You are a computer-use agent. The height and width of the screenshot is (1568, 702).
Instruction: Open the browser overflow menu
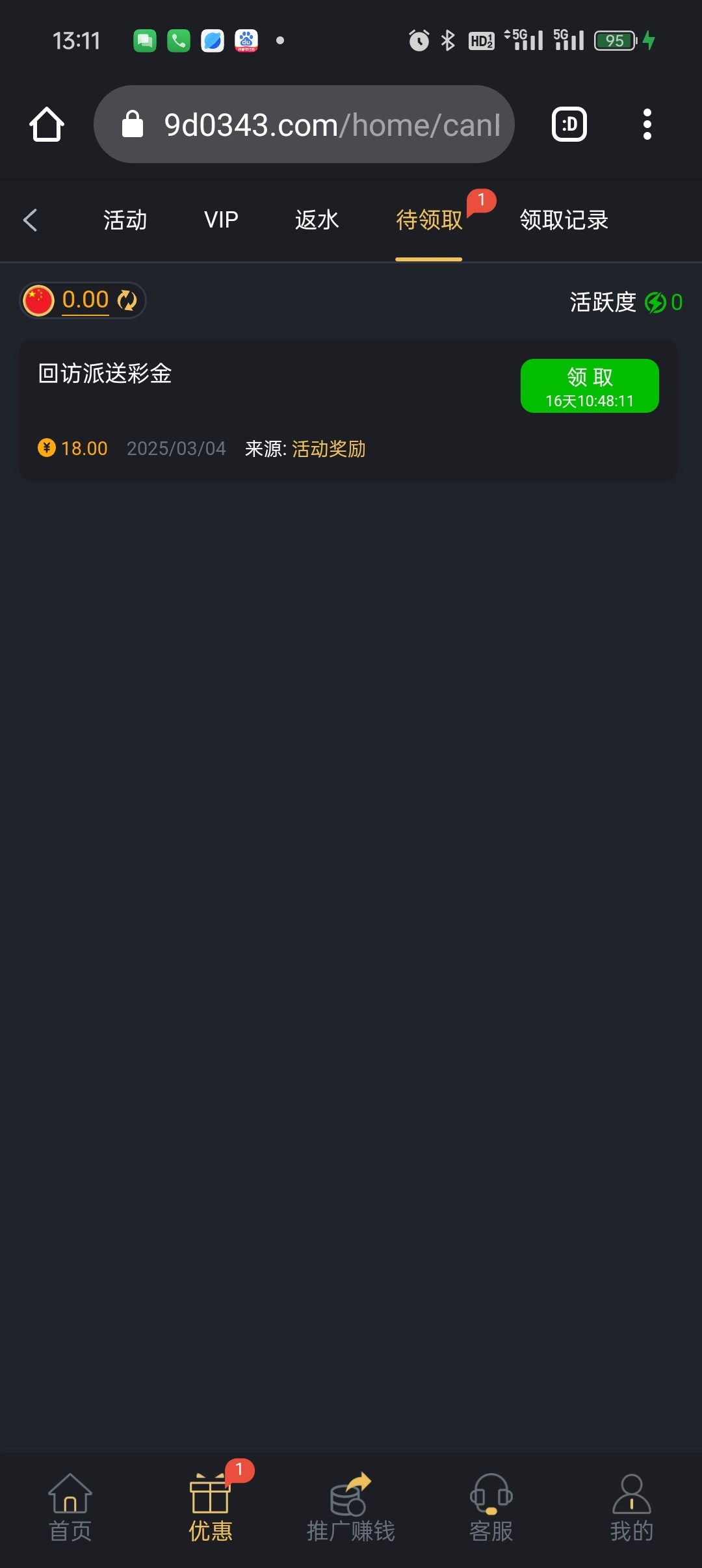[x=647, y=124]
